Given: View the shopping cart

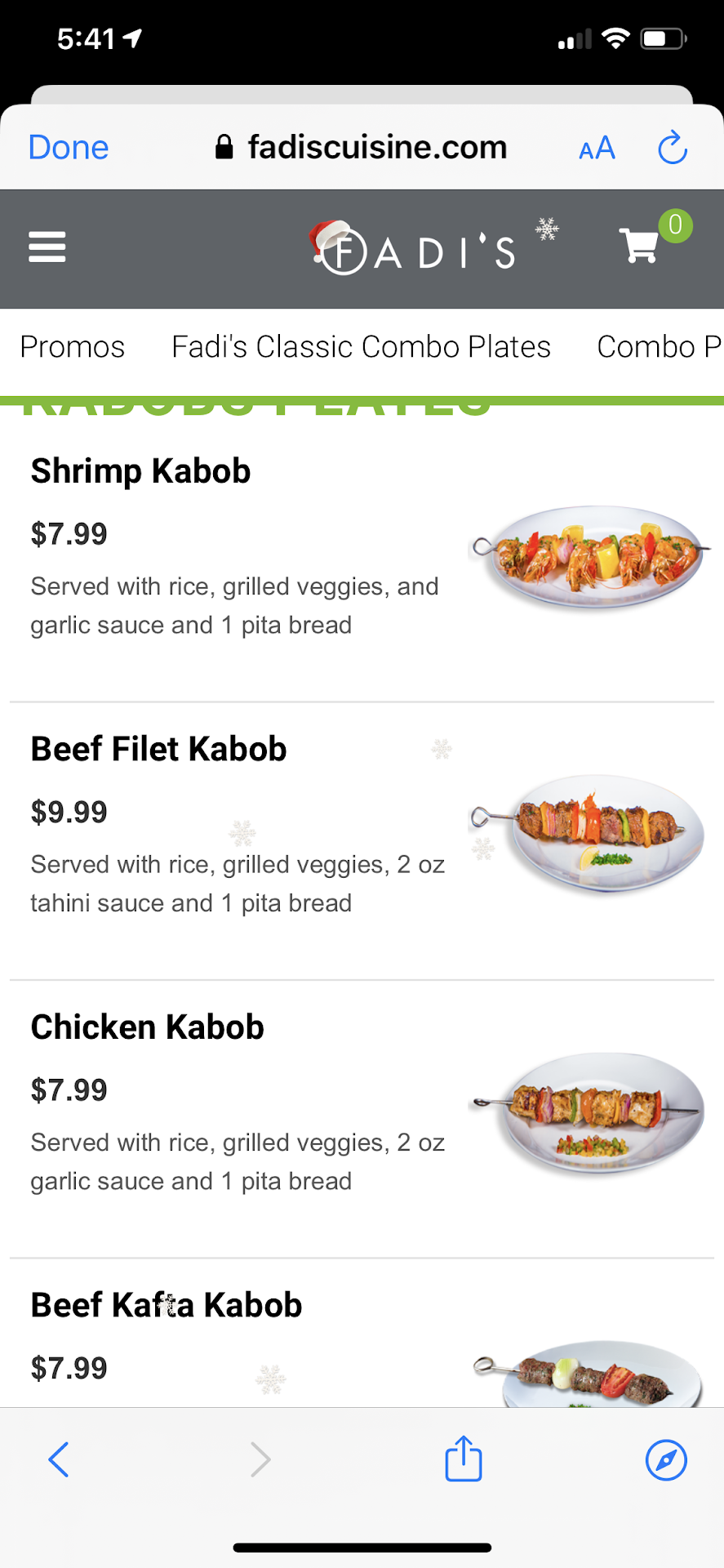Looking at the screenshot, I should pyautogui.click(x=639, y=245).
